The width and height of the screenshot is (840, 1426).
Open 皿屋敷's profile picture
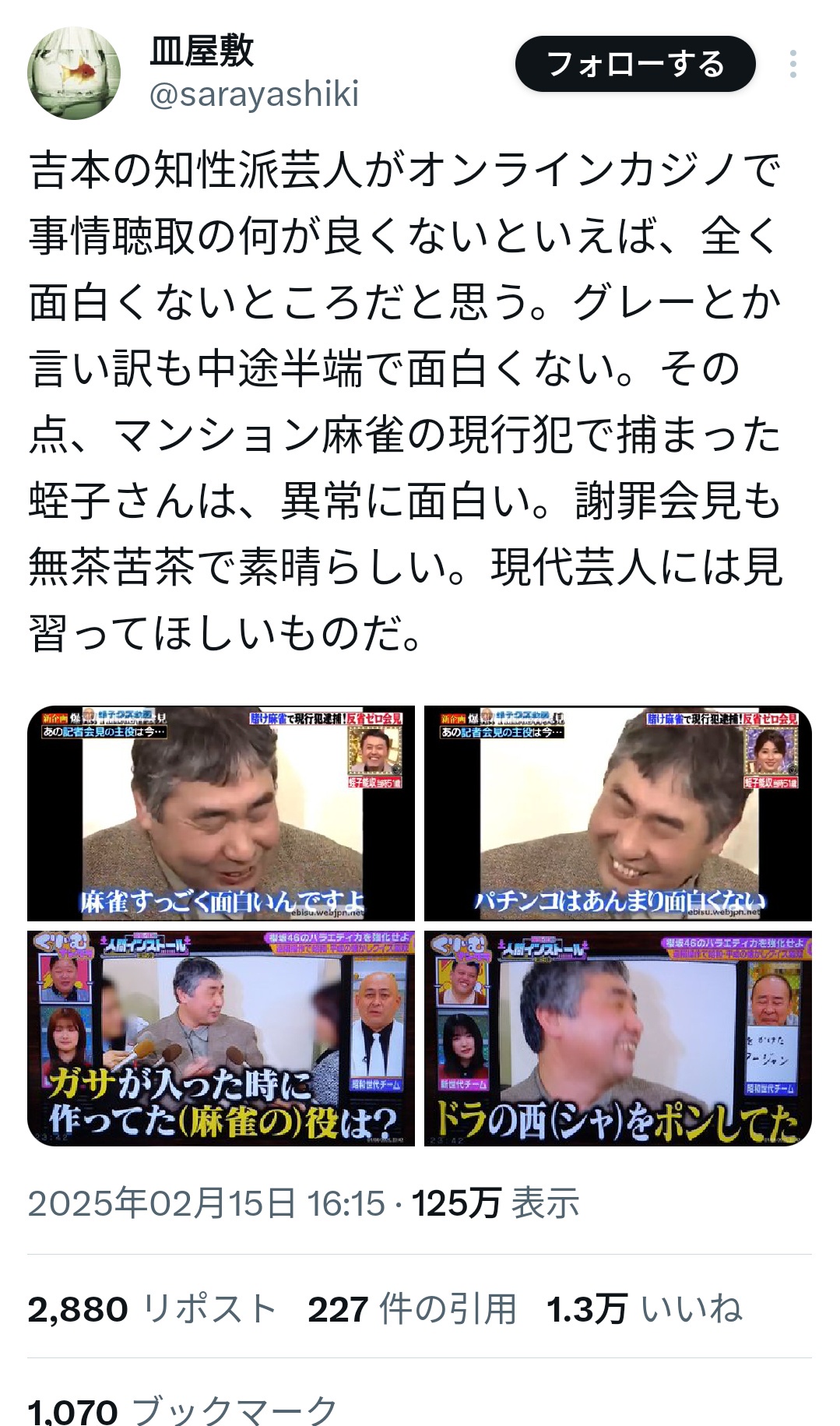pyautogui.click(x=74, y=73)
